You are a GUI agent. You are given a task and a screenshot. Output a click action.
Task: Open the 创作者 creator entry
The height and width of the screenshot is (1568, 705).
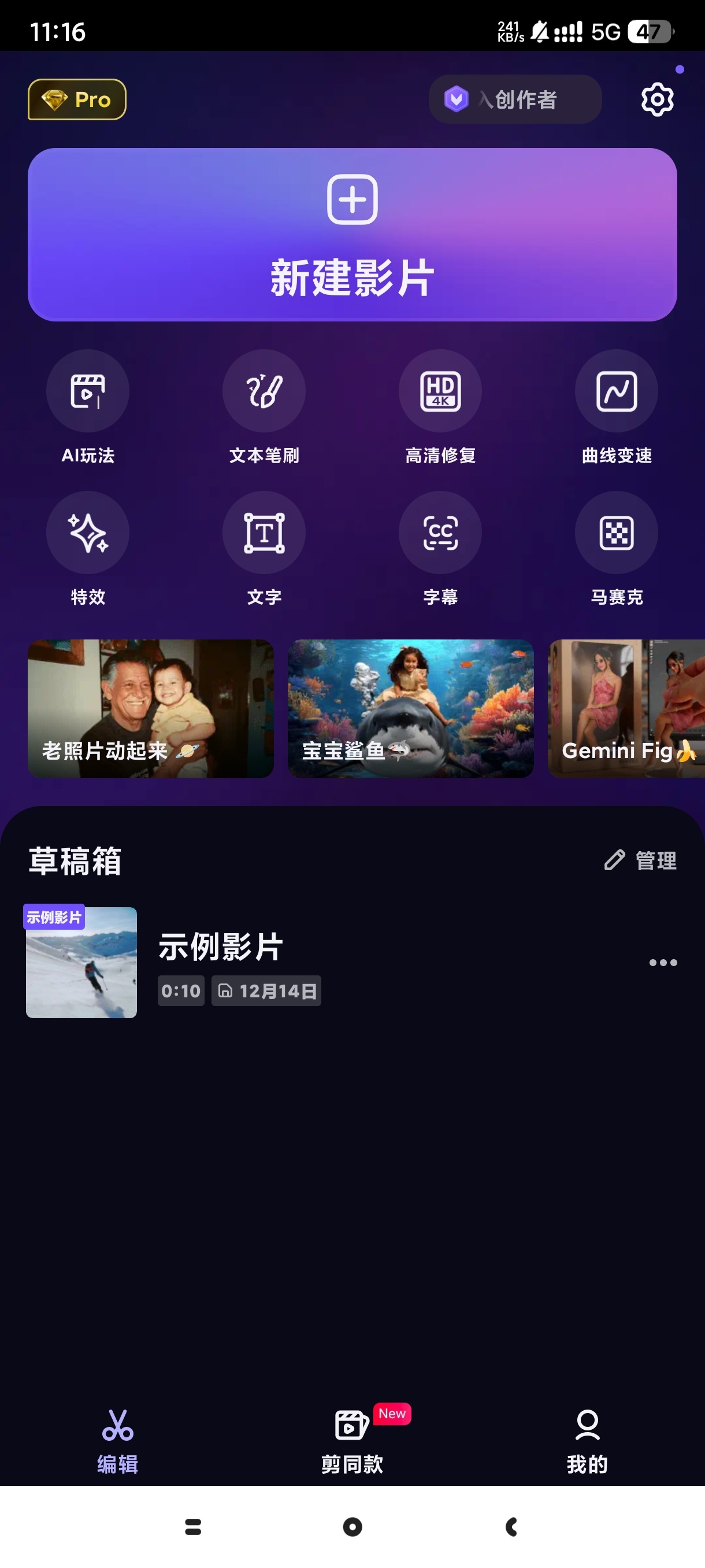[x=515, y=99]
